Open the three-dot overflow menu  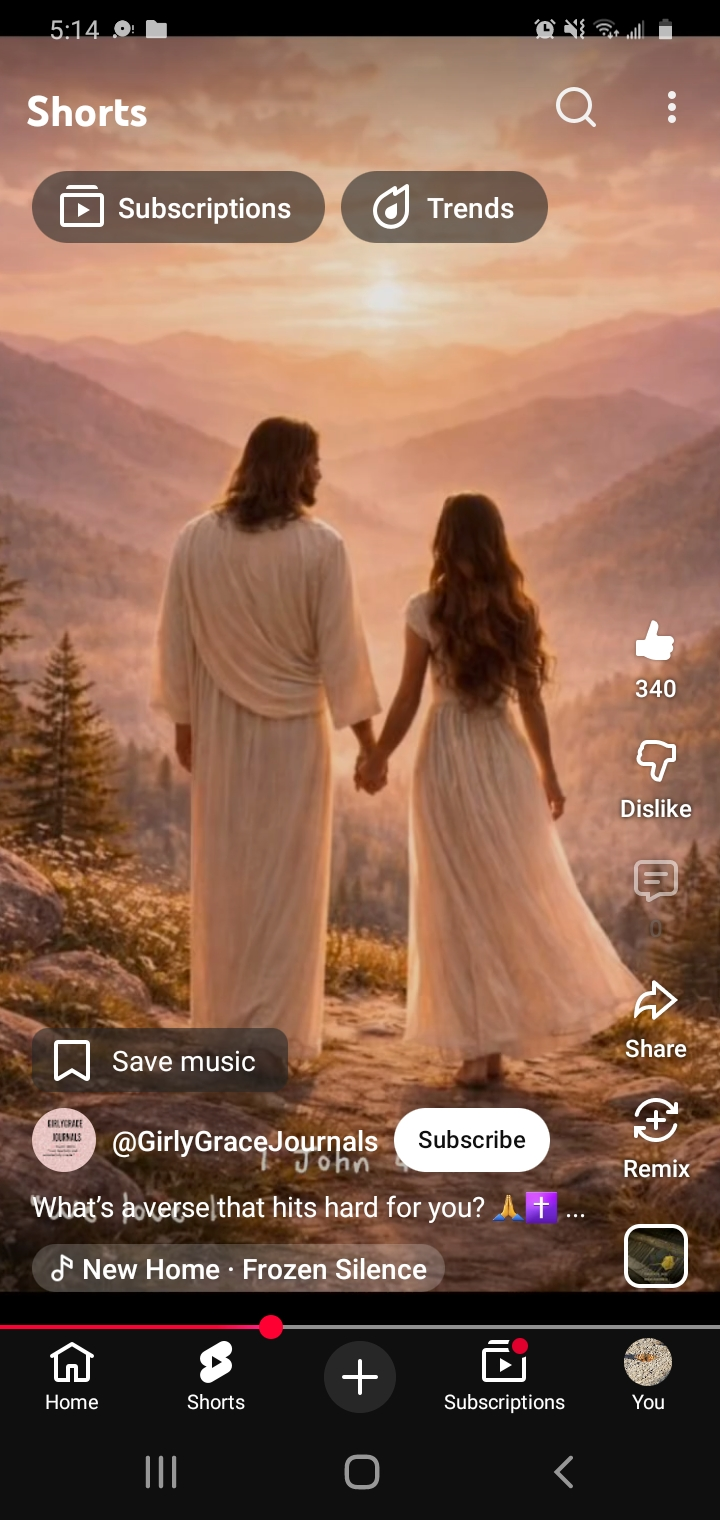pos(671,107)
